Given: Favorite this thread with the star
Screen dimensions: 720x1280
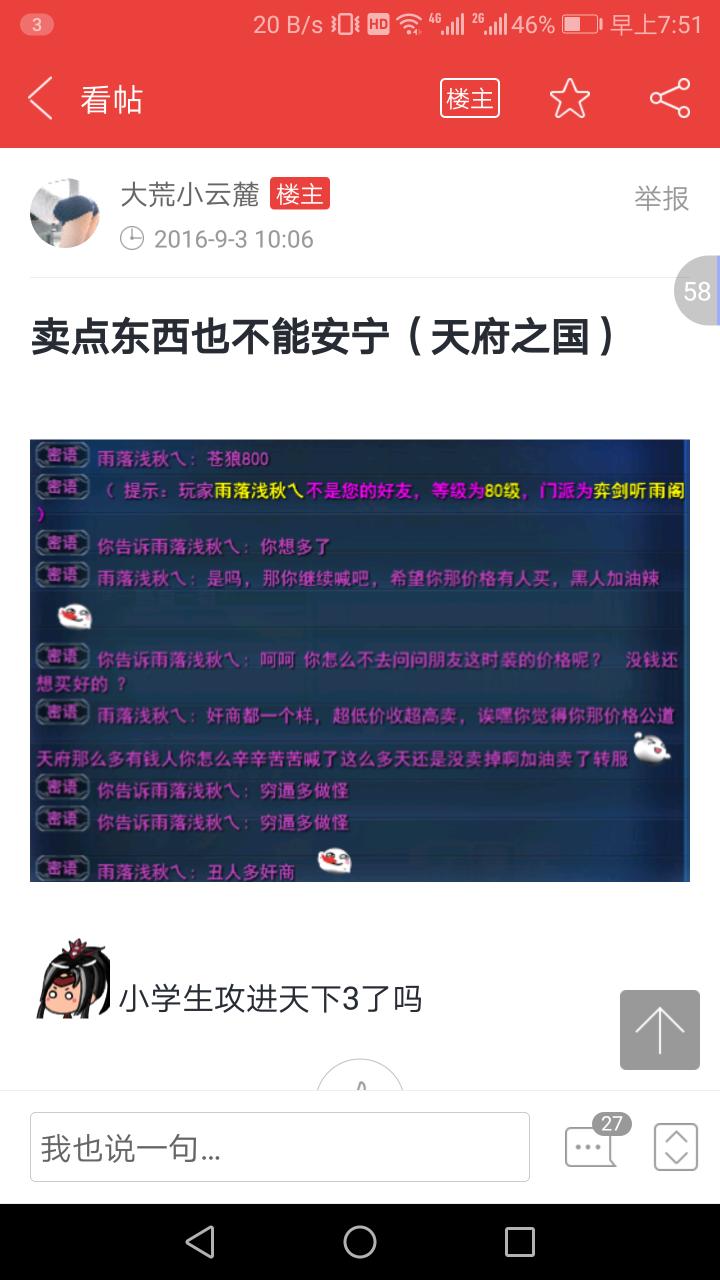Looking at the screenshot, I should [570, 99].
